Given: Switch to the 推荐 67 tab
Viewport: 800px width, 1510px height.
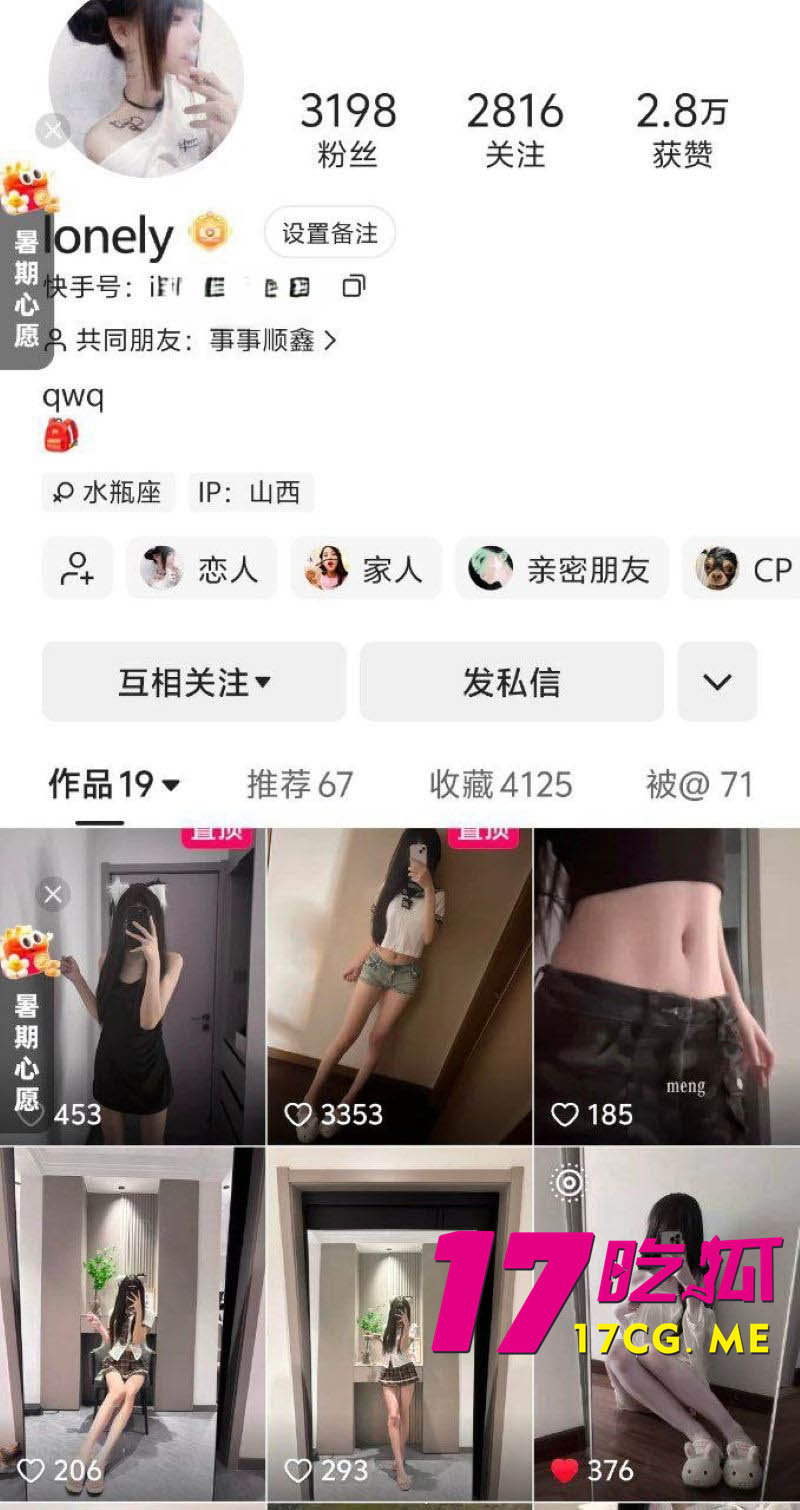Looking at the screenshot, I should tap(300, 785).
